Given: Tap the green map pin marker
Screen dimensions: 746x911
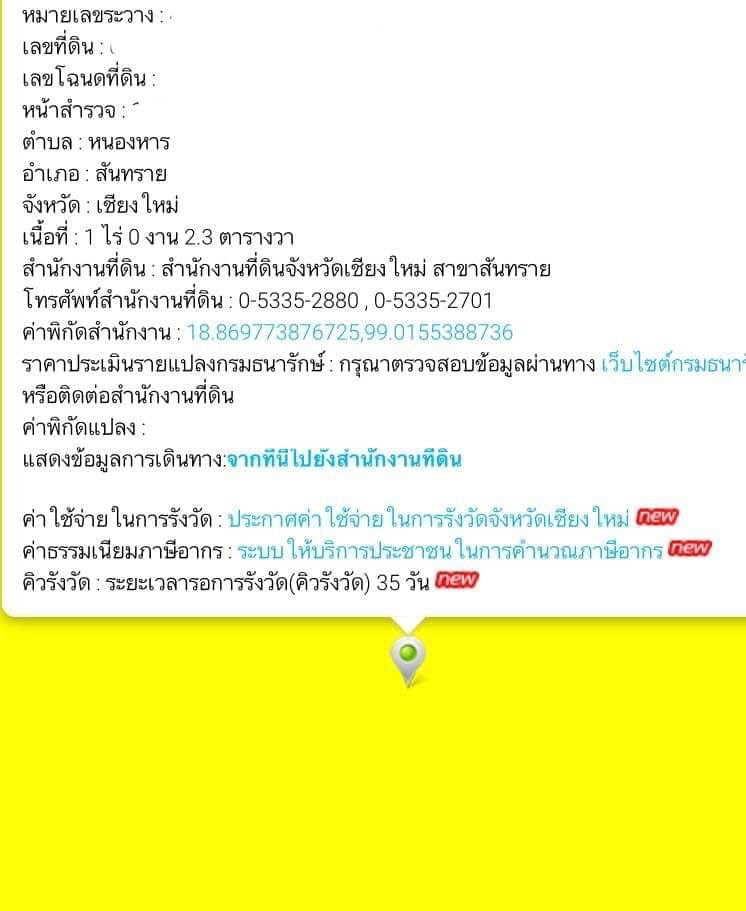Looking at the screenshot, I should pyautogui.click(x=408, y=657).
